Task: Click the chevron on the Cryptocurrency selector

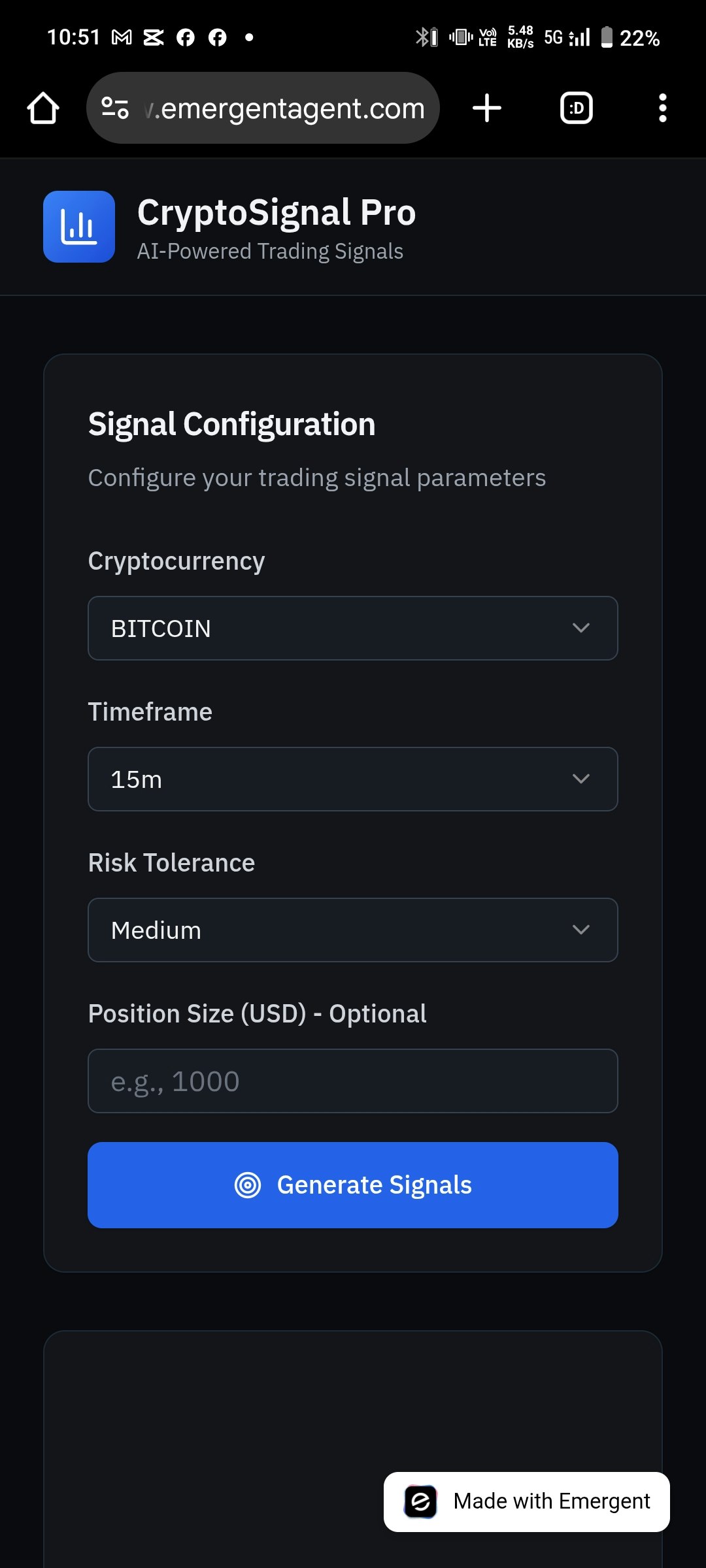Action: click(x=582, y=628)
